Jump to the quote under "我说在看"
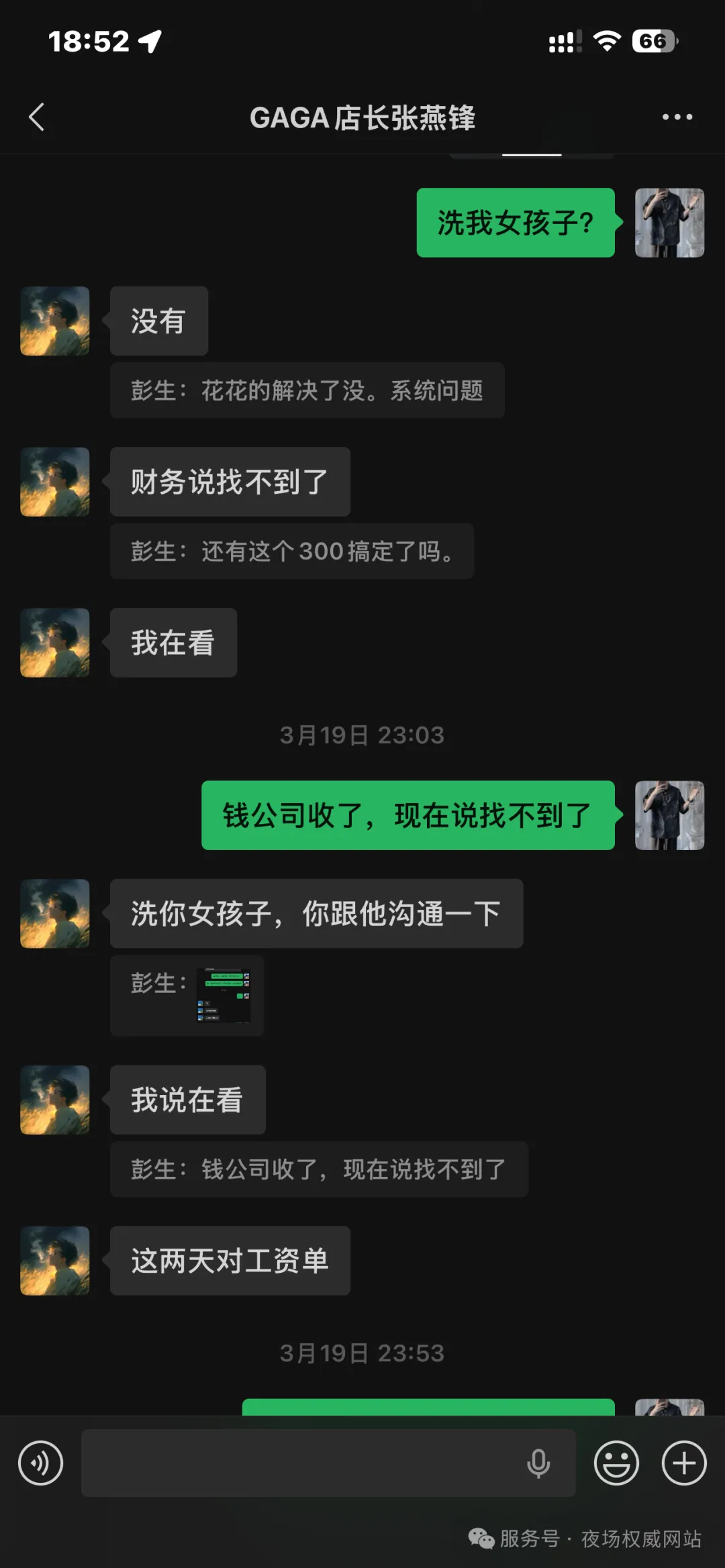The width and height of the screenshot is (725, 1568). pyautogui.click(x=319, y=1169)
